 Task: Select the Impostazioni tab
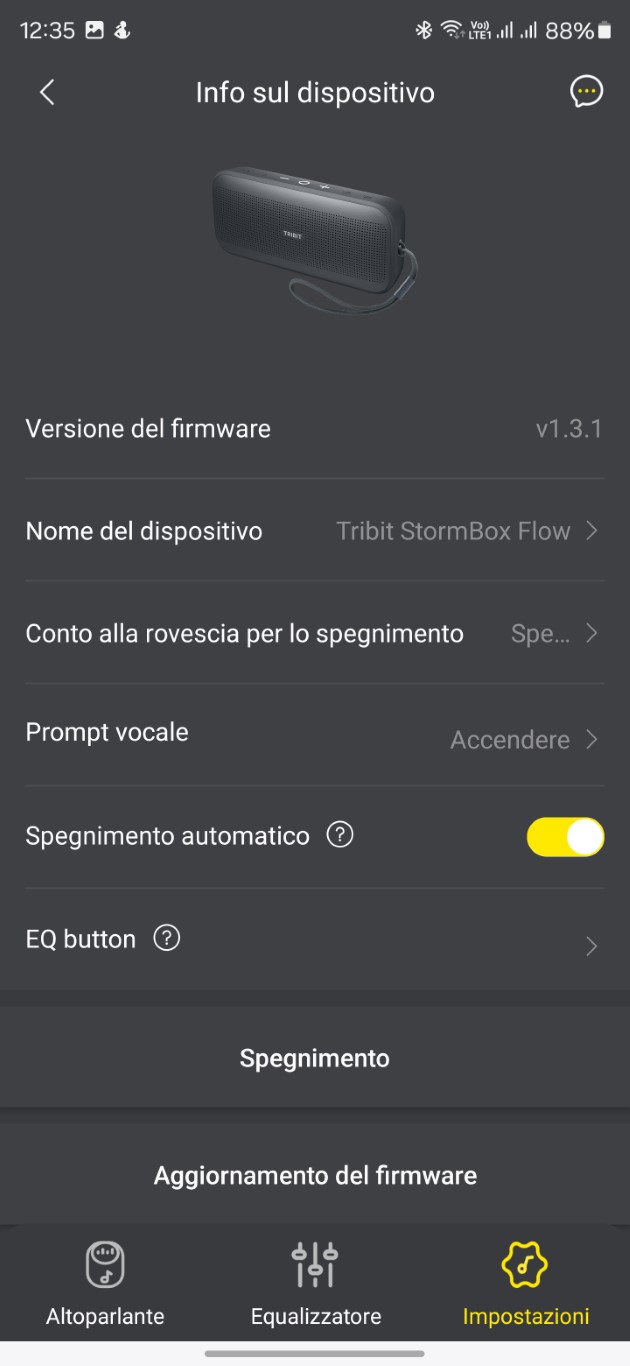[526, 1284]
